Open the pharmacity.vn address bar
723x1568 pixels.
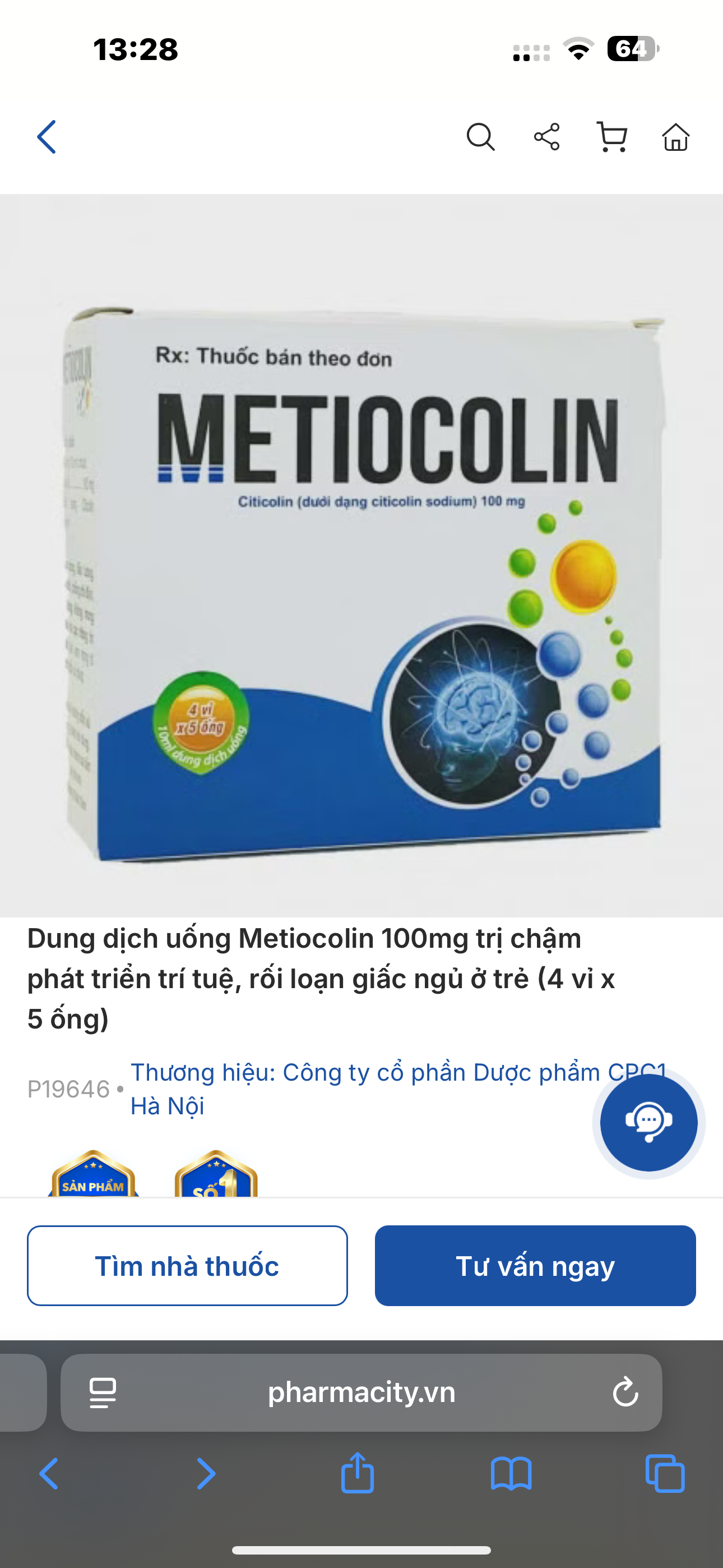361,1392
